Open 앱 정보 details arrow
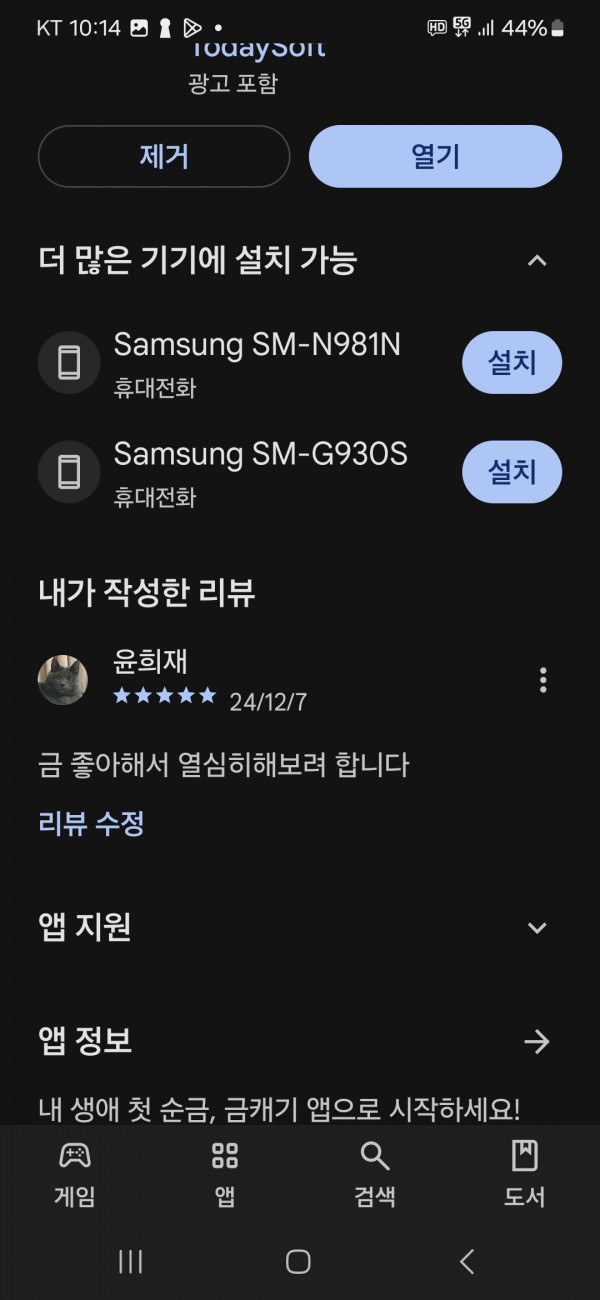The height and width of the screenshot is (1300, 600). (x=537, y=1042)
